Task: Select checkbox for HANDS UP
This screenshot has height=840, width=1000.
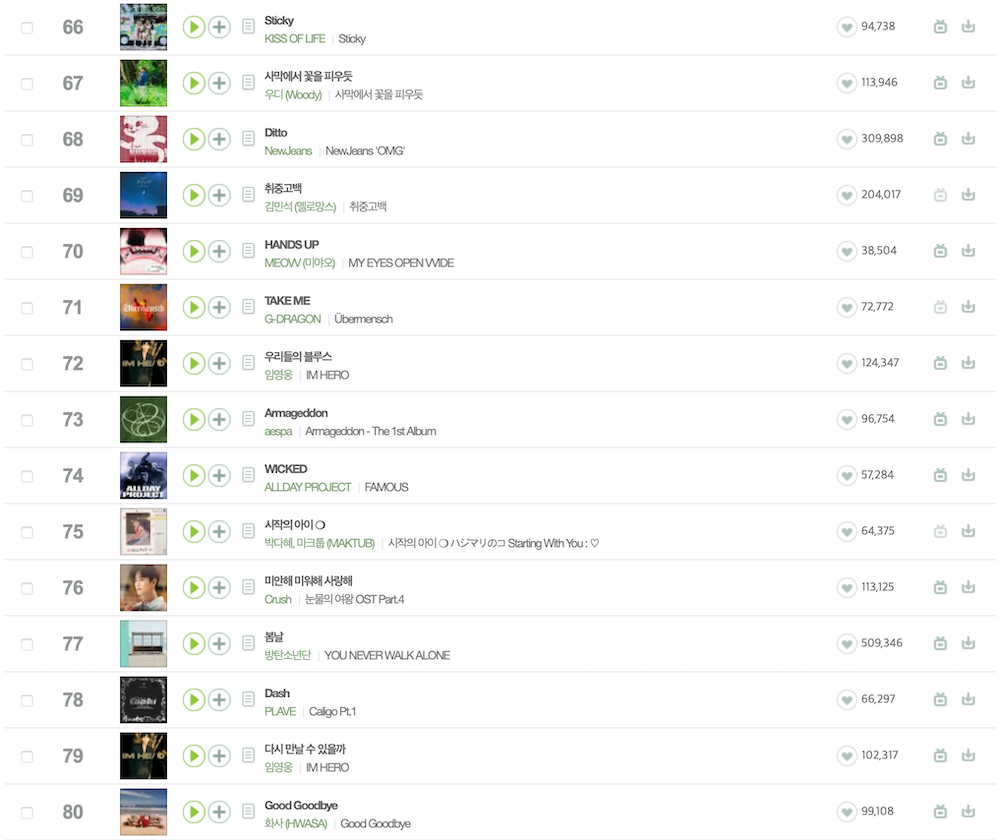Action: click(27, 252)
